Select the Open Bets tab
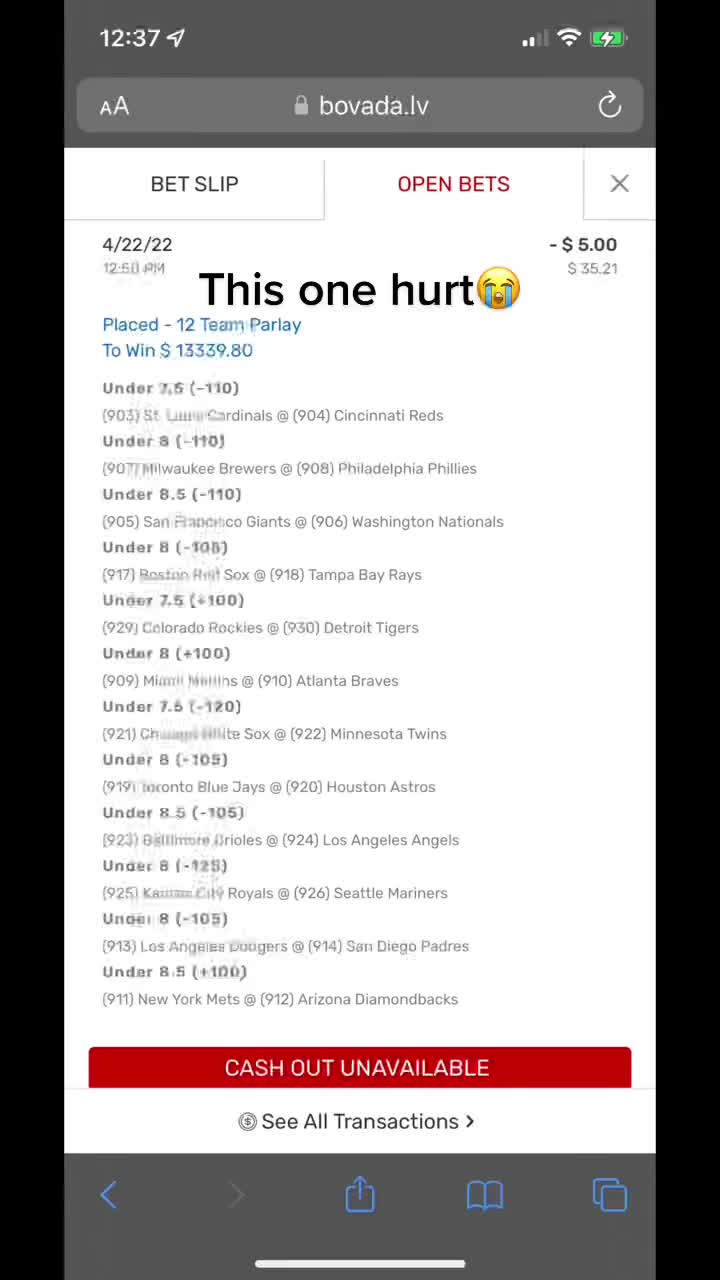 click(x=453, y=184)
